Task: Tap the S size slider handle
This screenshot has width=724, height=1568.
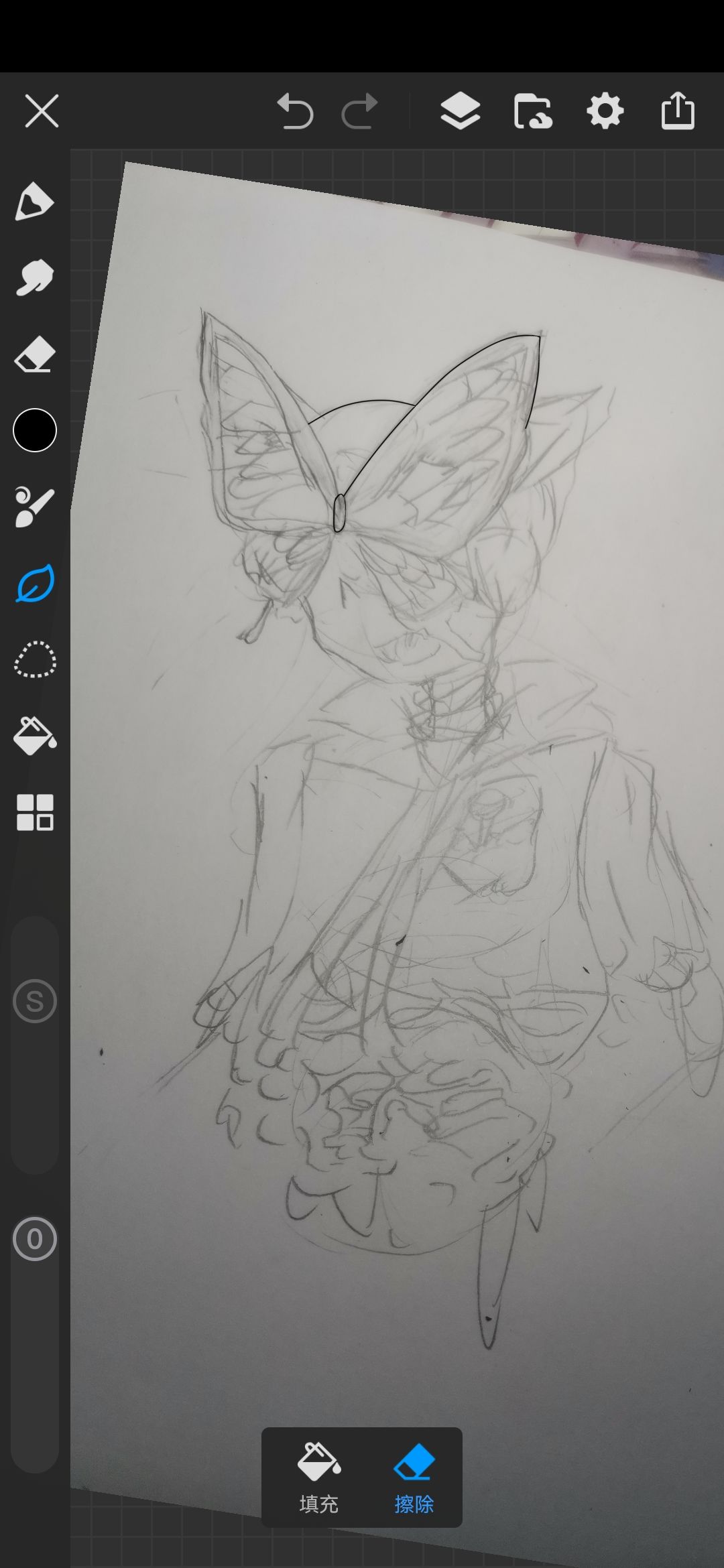Action: click(35, 1001)
